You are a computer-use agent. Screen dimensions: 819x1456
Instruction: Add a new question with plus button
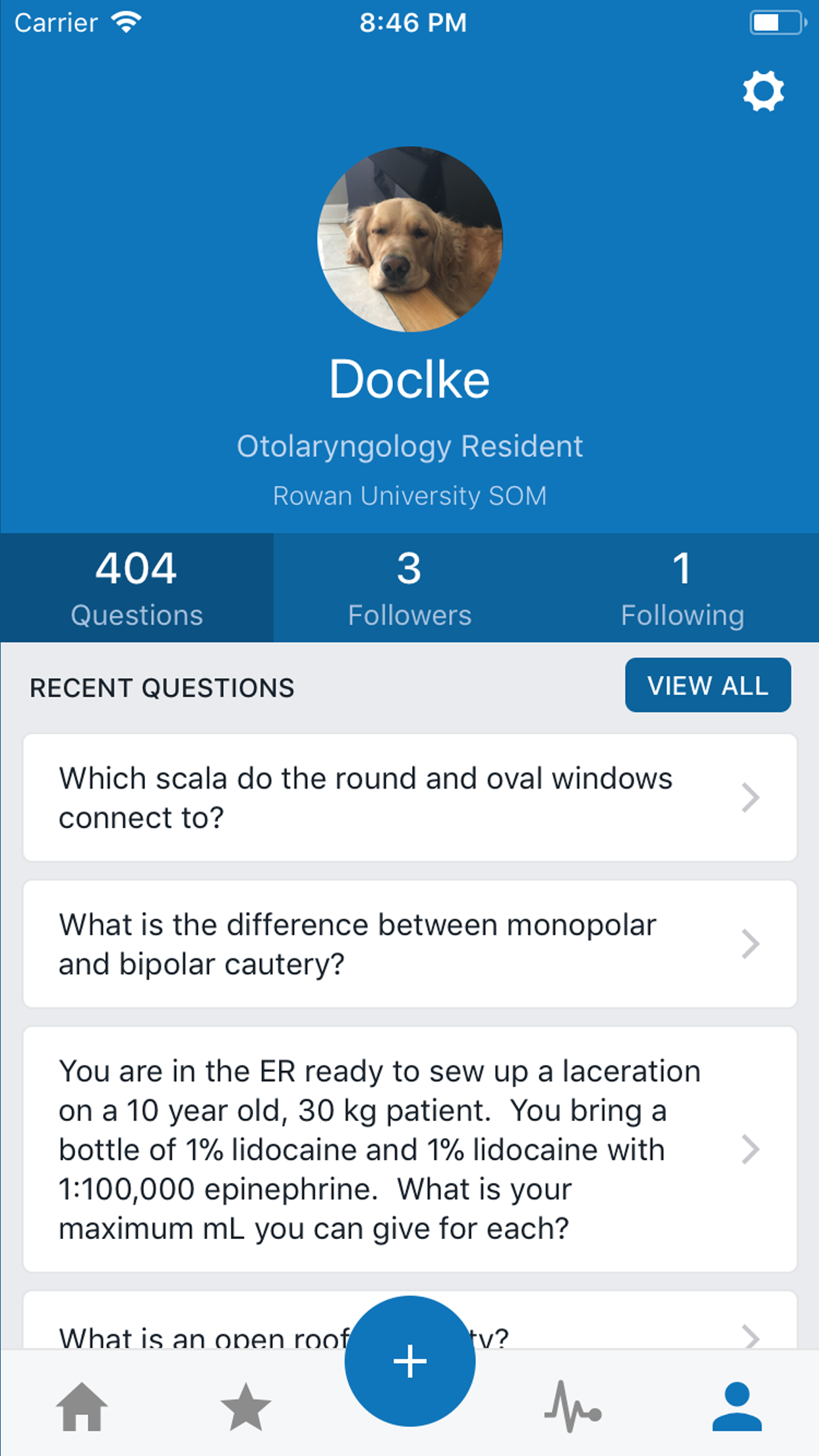click(x=409, y=1361)
